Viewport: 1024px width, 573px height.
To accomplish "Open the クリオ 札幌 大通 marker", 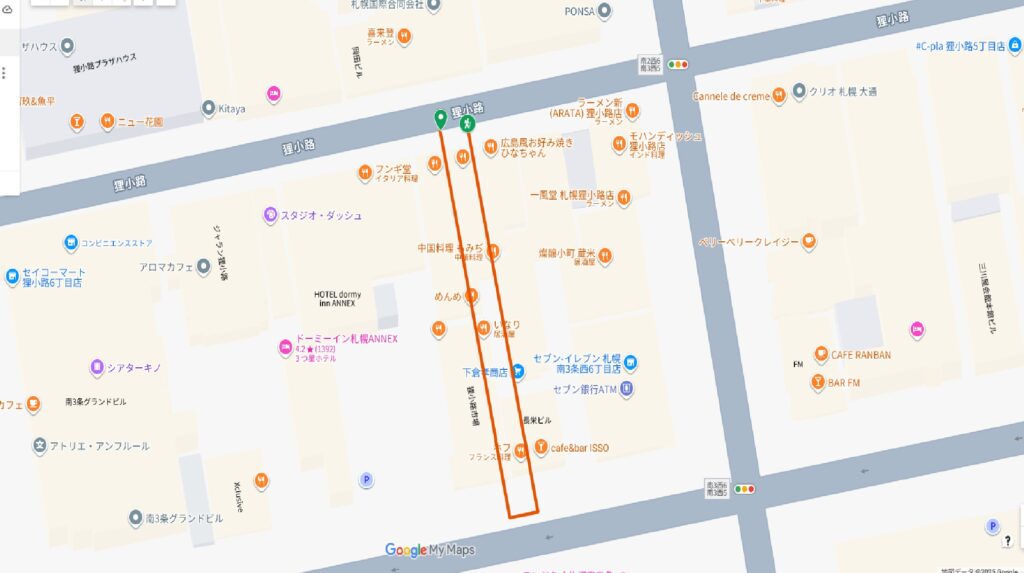I will (799, 92).
